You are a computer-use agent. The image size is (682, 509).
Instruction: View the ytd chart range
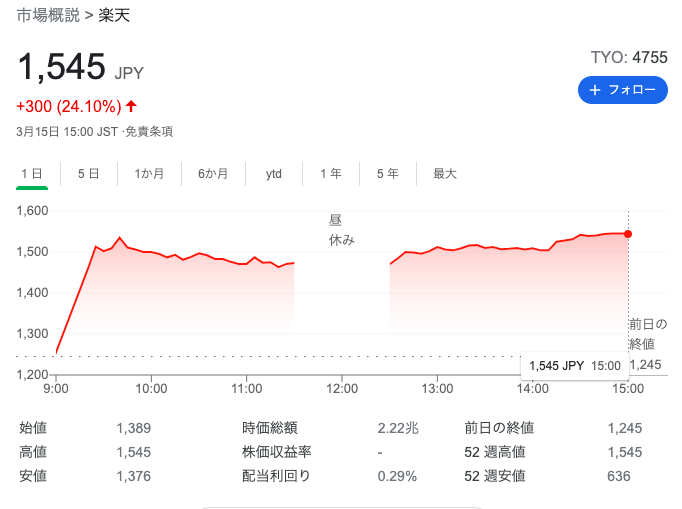273,174
